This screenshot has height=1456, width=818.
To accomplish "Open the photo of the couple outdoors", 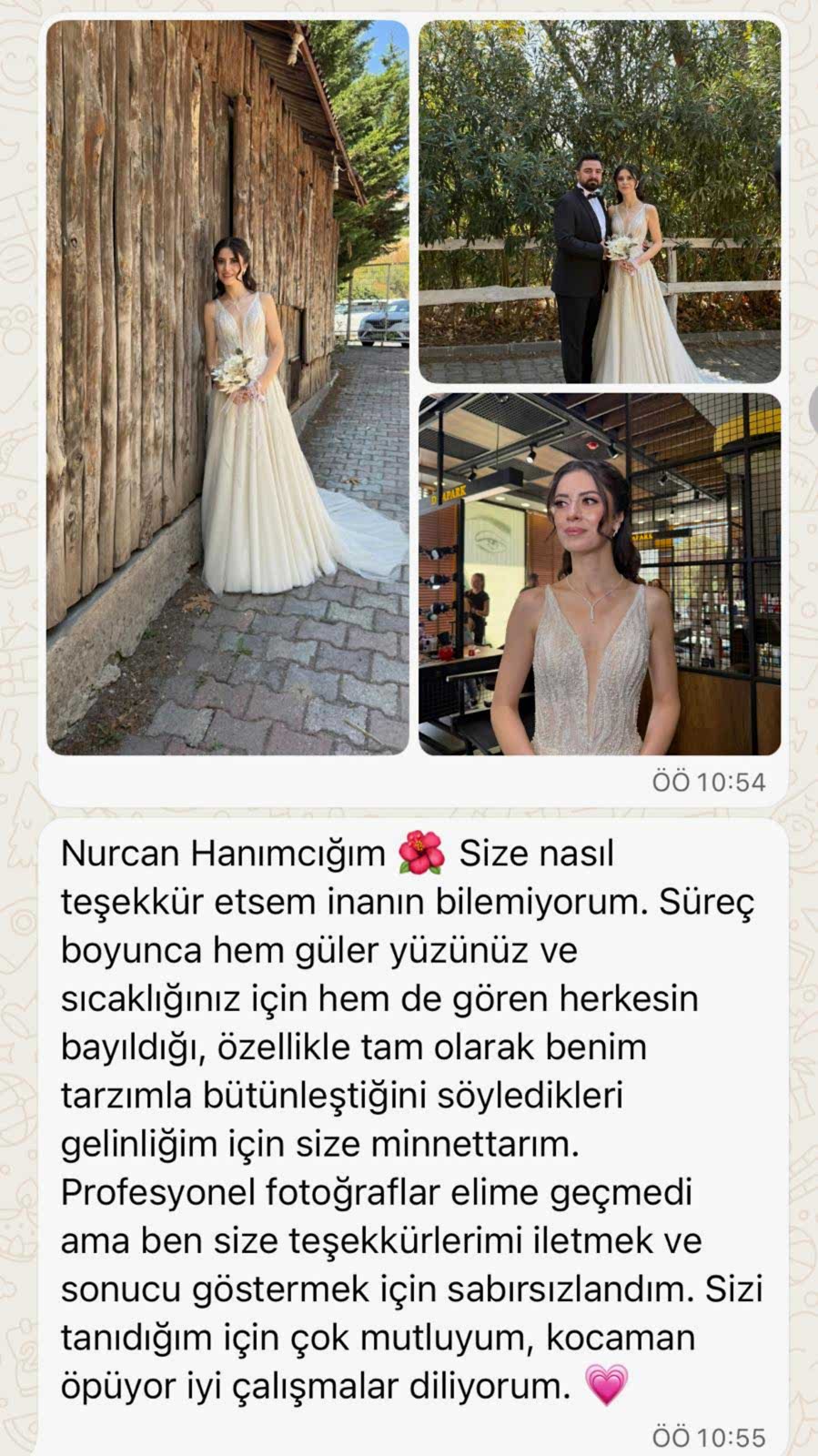I will [x=600, y=201].
